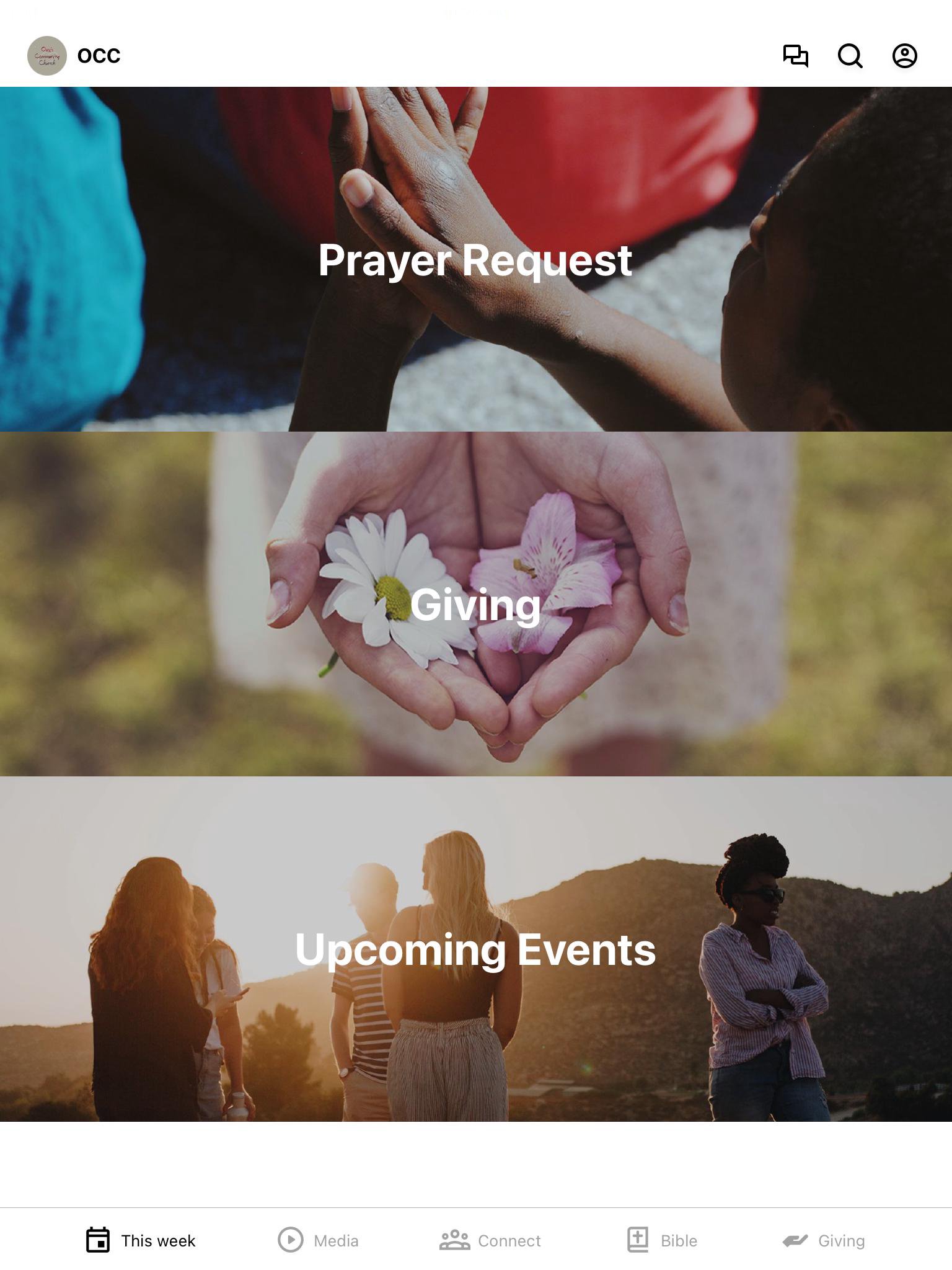
Task: Open the Upcoming Events card
Action: [476, 949]
